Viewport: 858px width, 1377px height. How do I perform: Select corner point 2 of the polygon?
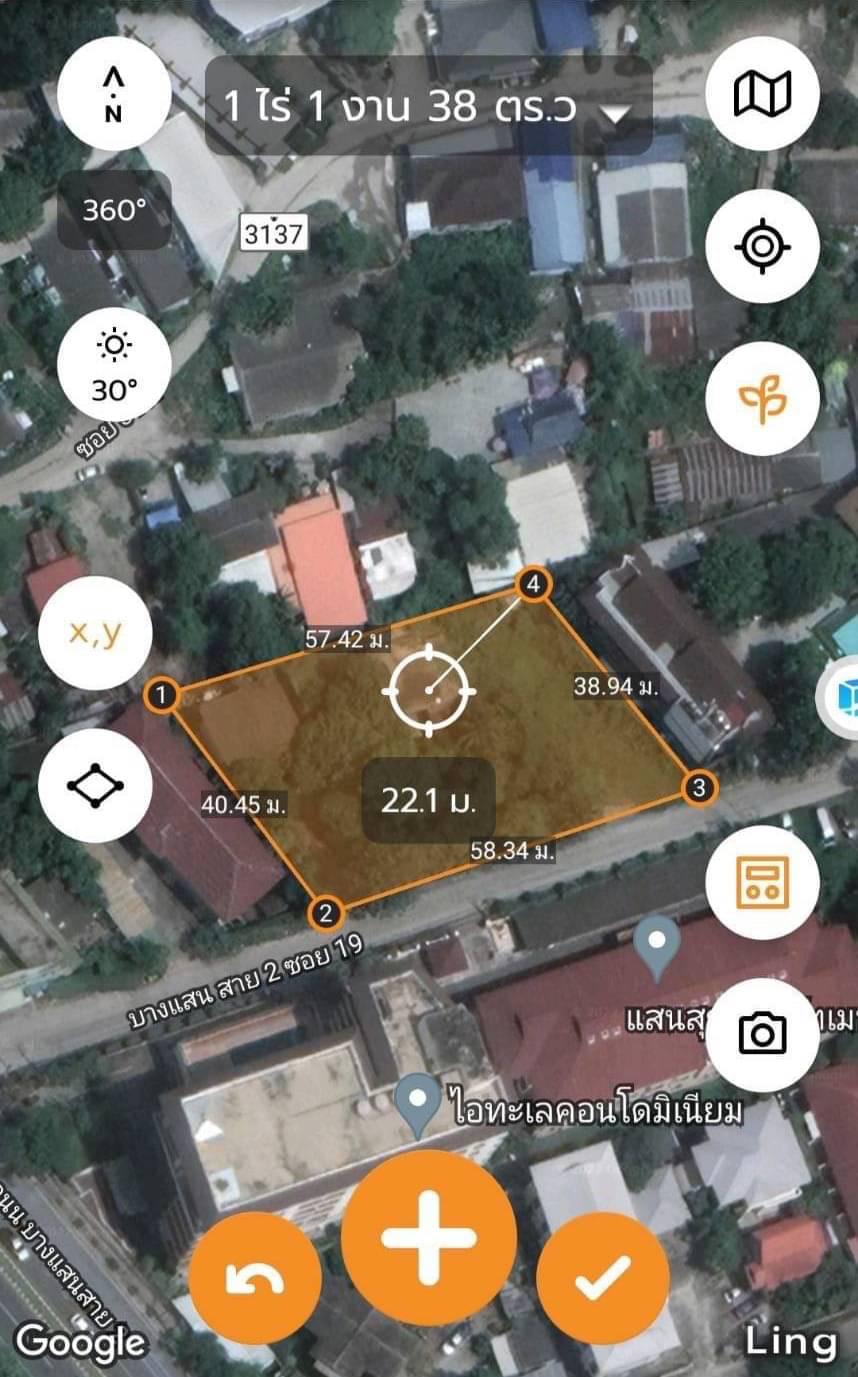tap(326, 912)
